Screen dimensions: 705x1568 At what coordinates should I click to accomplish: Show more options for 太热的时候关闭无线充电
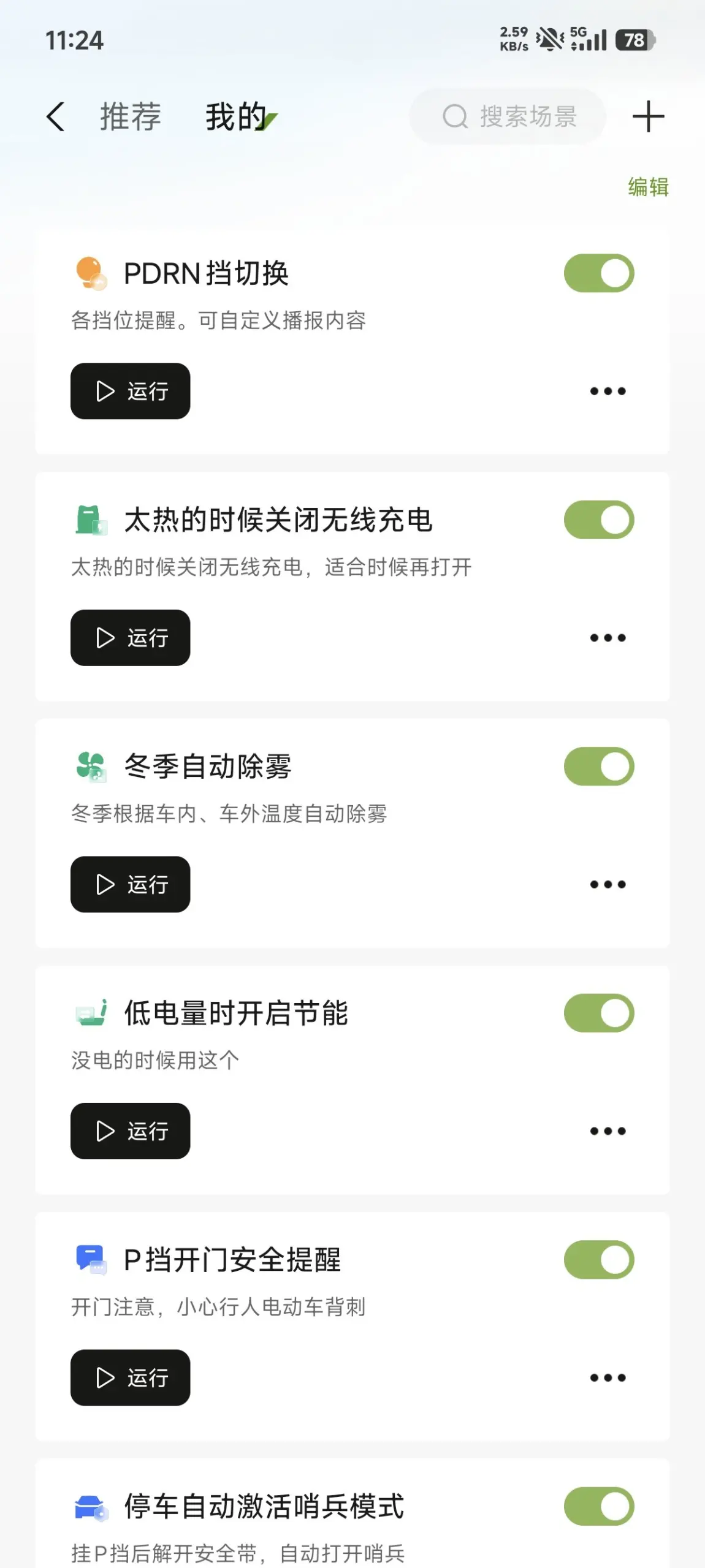click(x=608, y=638)
